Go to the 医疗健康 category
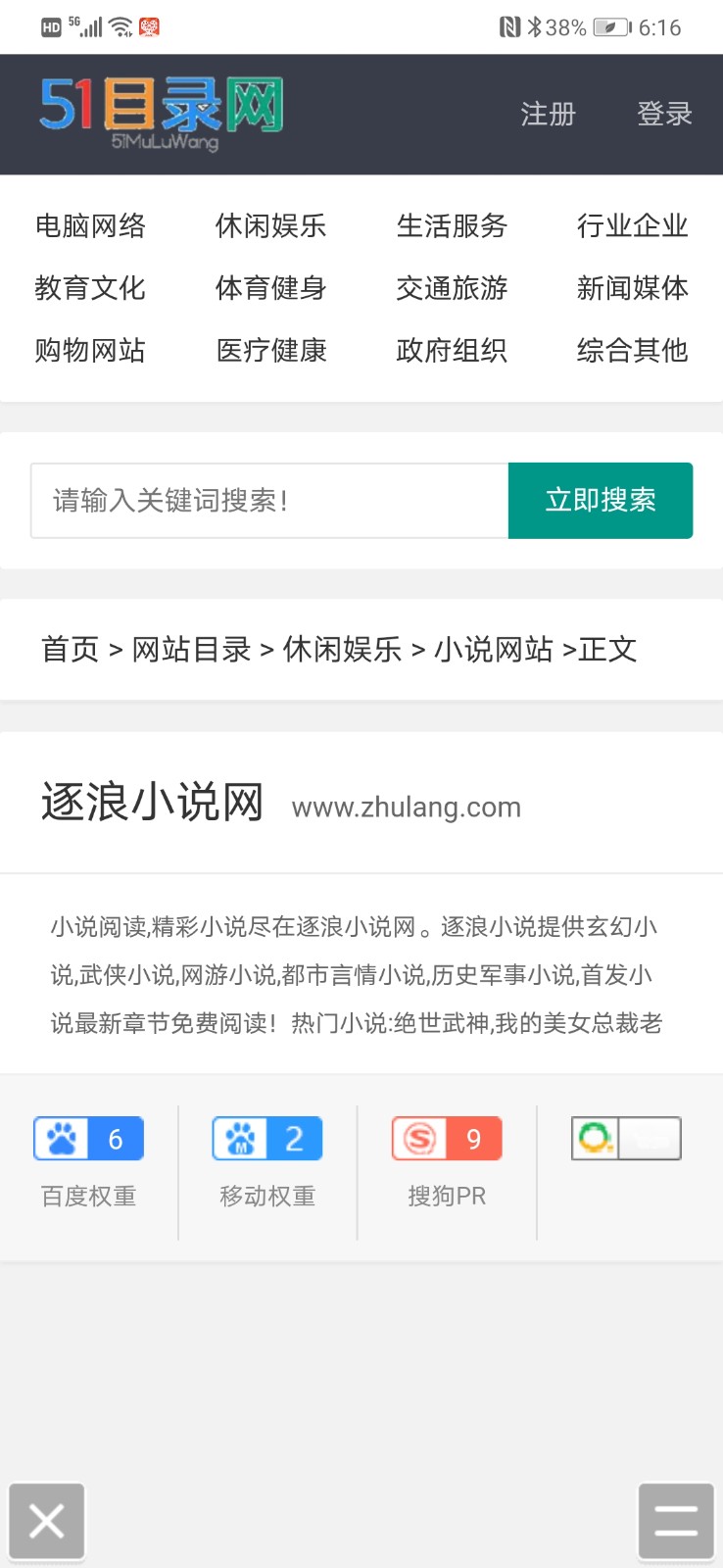Viewport: 723px width, 1568px height. tap(270, 350)
